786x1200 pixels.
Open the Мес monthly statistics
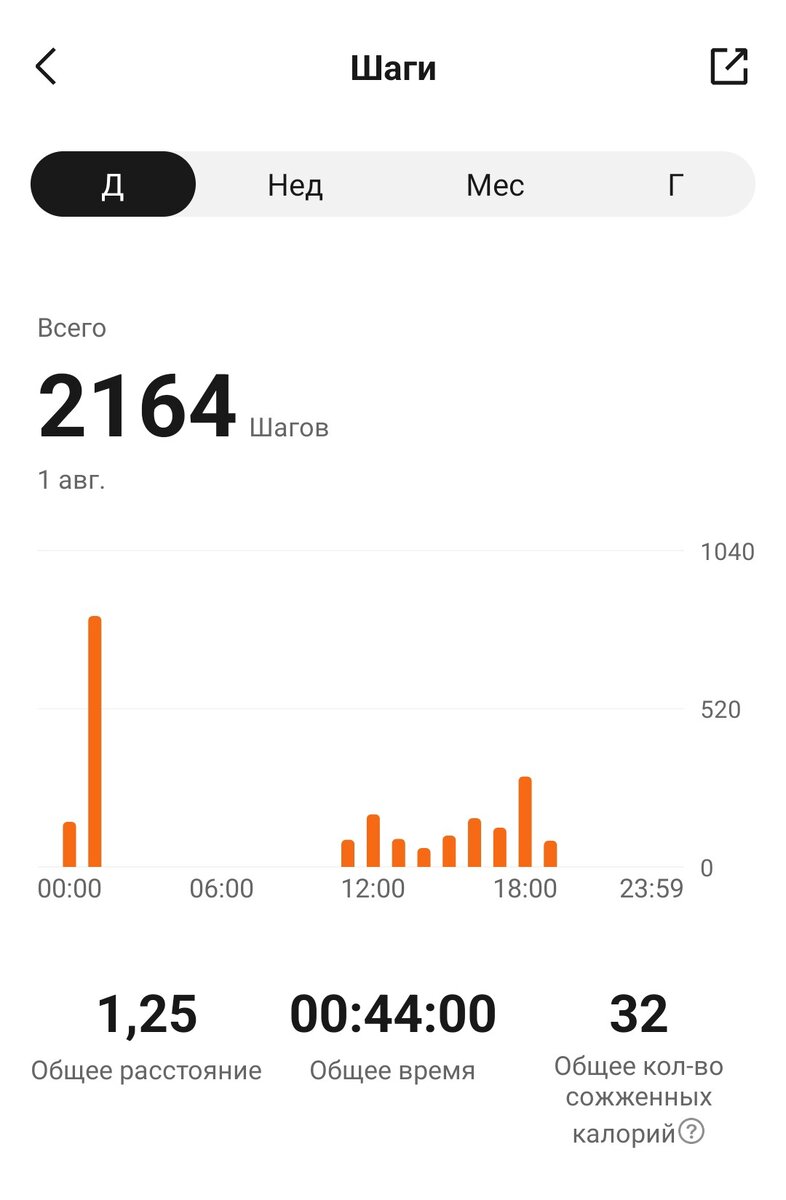495,184
